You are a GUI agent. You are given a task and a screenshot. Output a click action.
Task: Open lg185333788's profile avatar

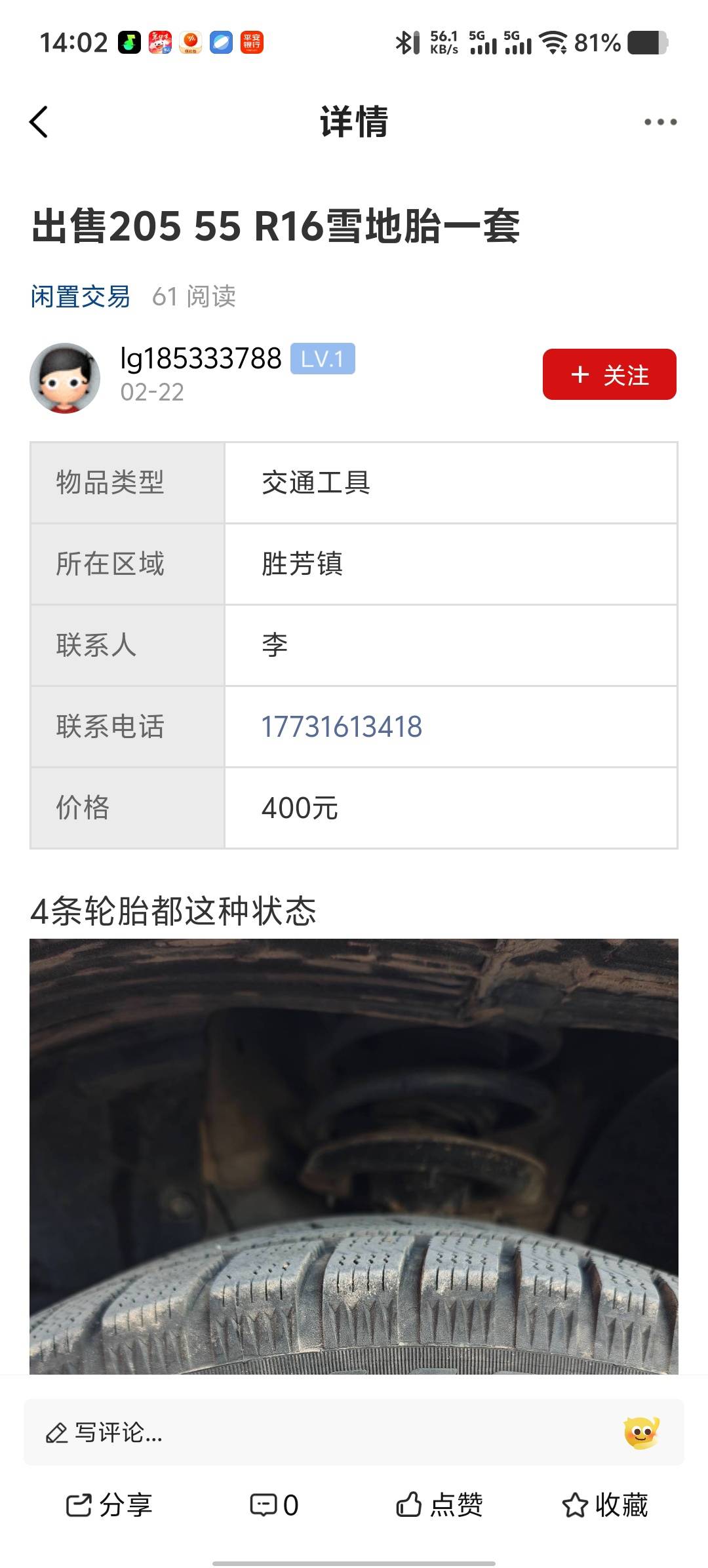click(x=65, y=378)
